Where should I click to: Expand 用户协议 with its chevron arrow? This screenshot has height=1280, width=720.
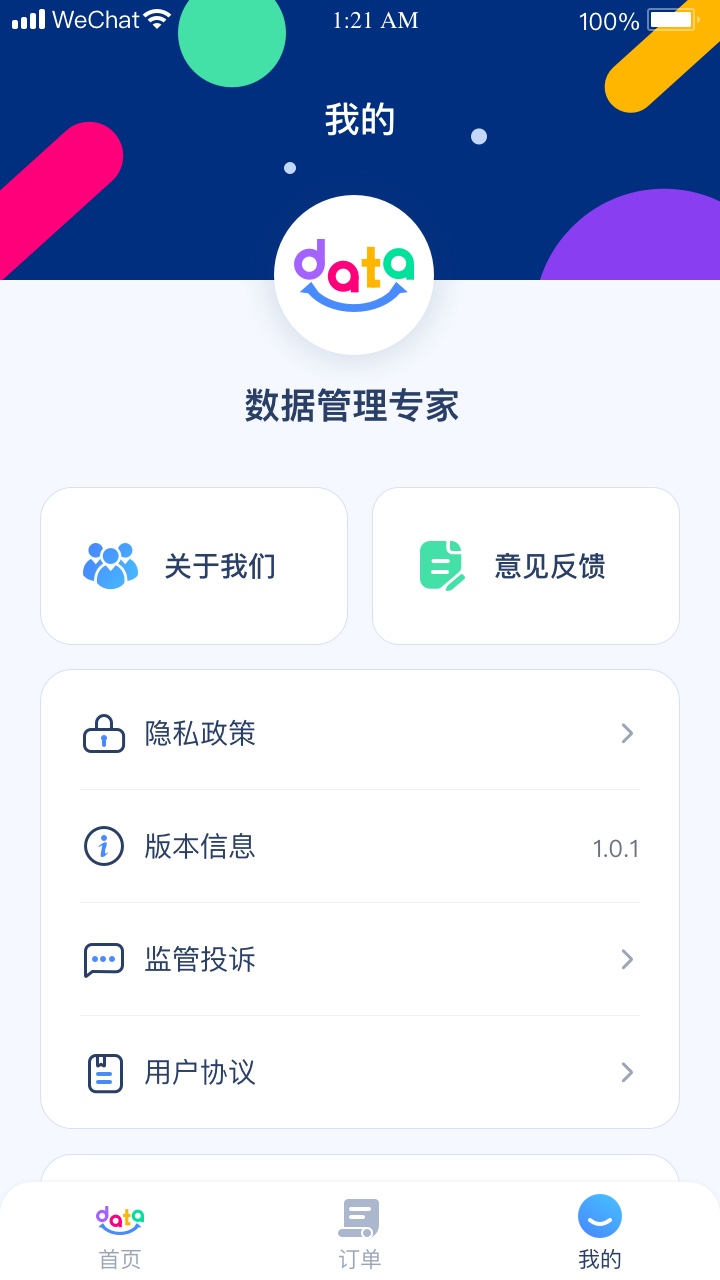(x=627, y=1072)
